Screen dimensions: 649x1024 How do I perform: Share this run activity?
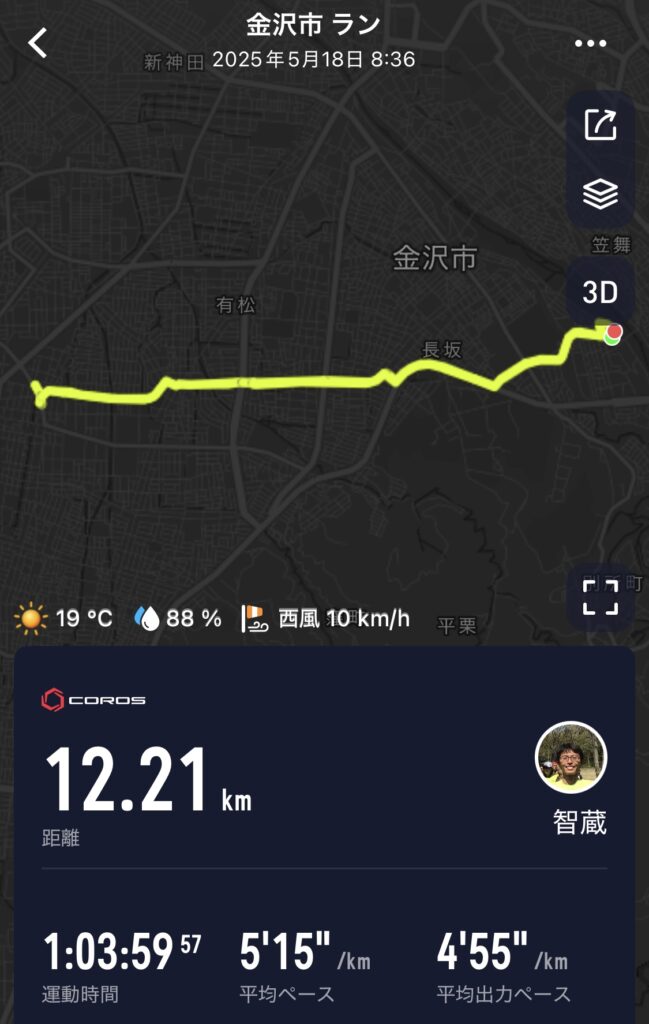[600, 126]
